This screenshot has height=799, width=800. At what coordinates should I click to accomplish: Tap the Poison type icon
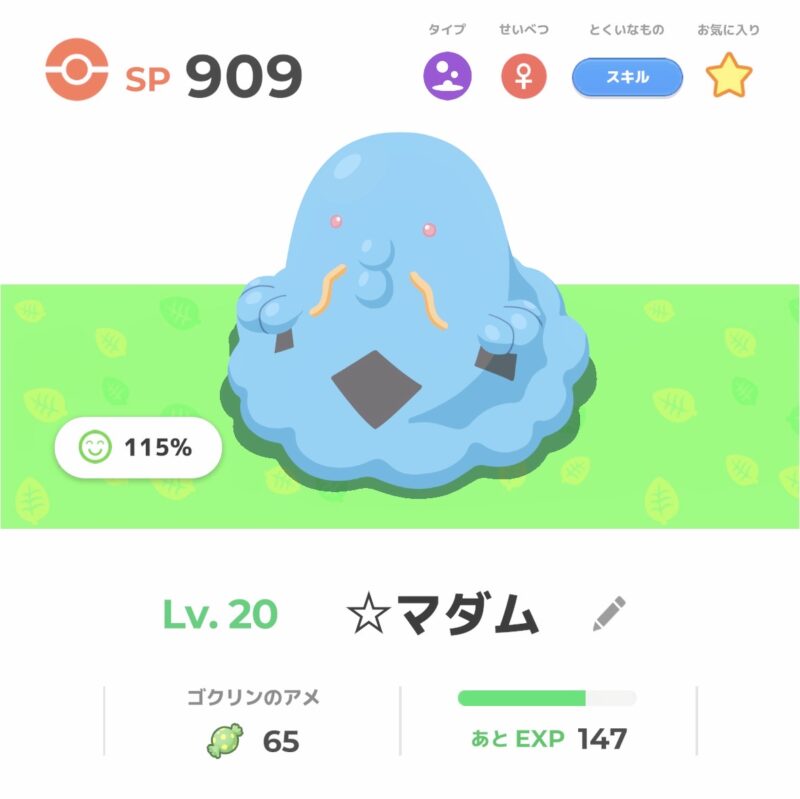(x=447, y=77)
